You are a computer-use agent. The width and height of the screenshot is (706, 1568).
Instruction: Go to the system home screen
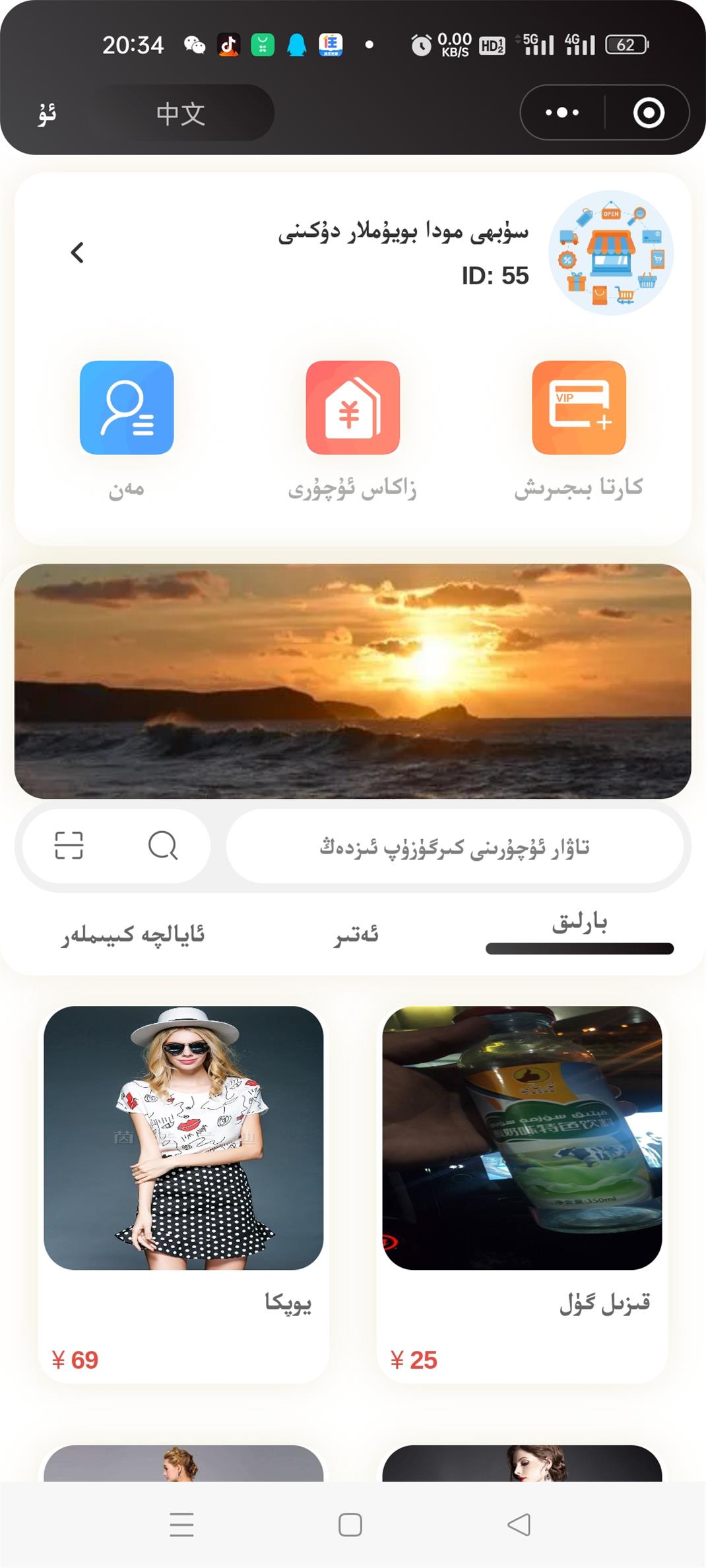pos(350,1524)
